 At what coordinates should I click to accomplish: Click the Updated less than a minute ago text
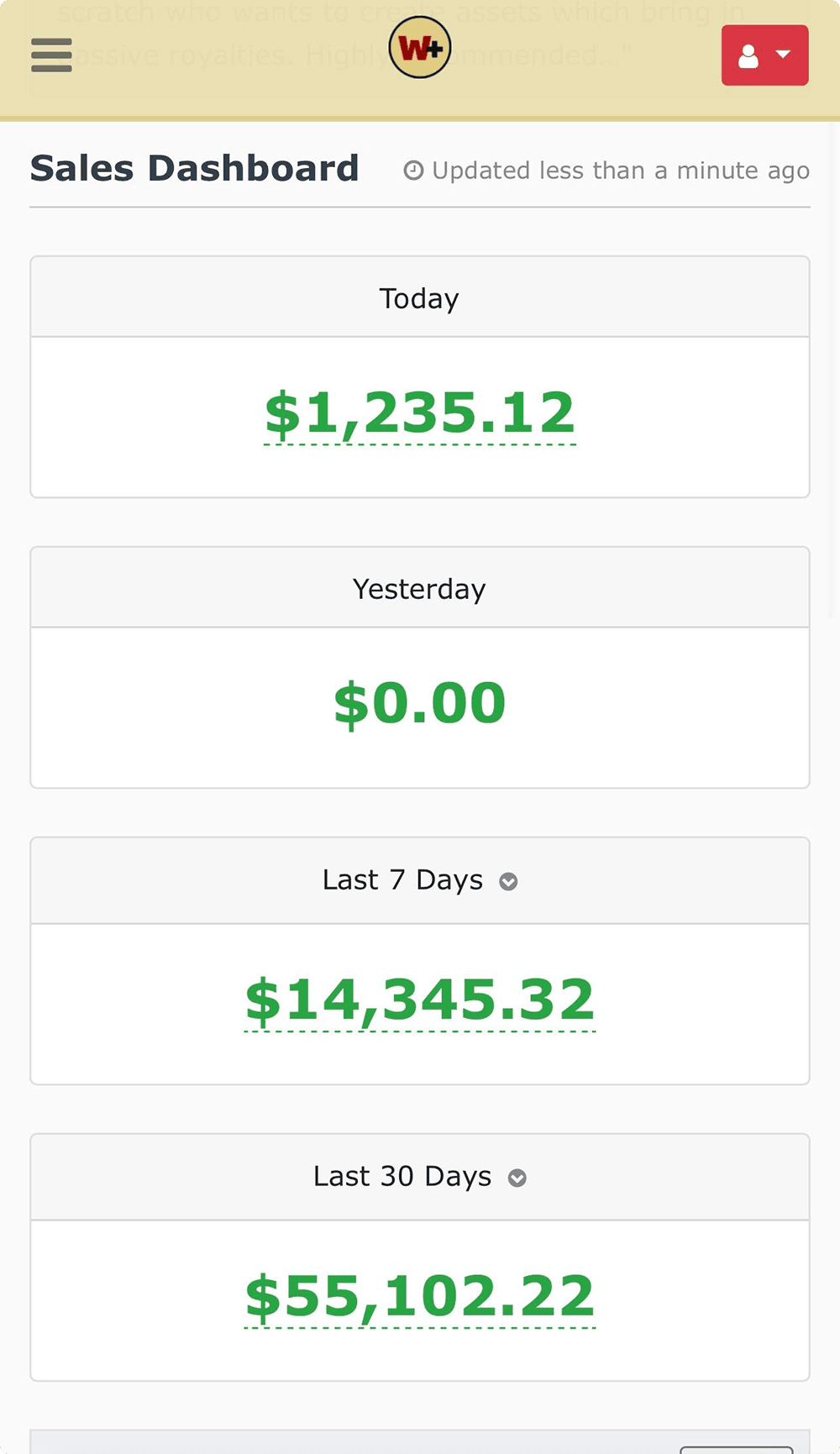tap(621, 170)
